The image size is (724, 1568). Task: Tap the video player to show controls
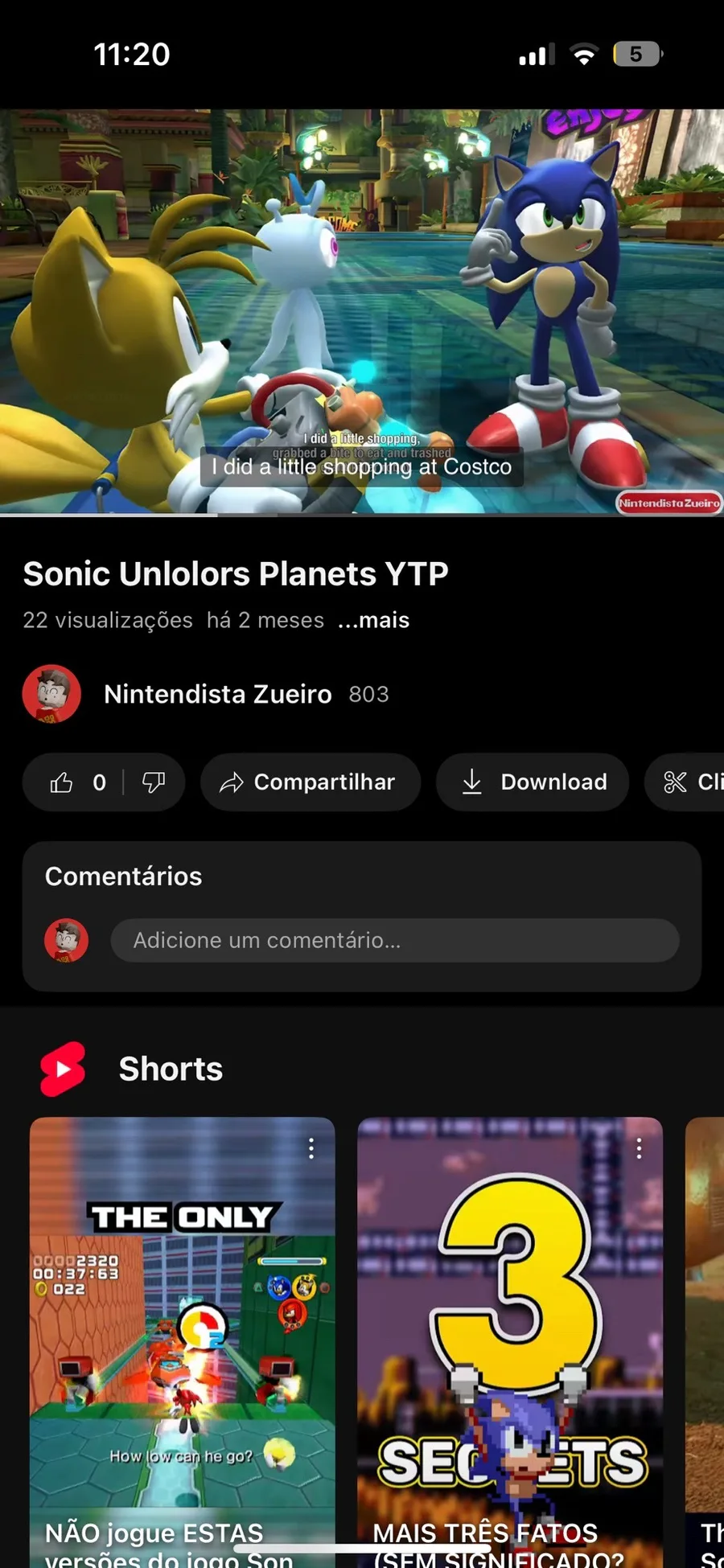362,312
